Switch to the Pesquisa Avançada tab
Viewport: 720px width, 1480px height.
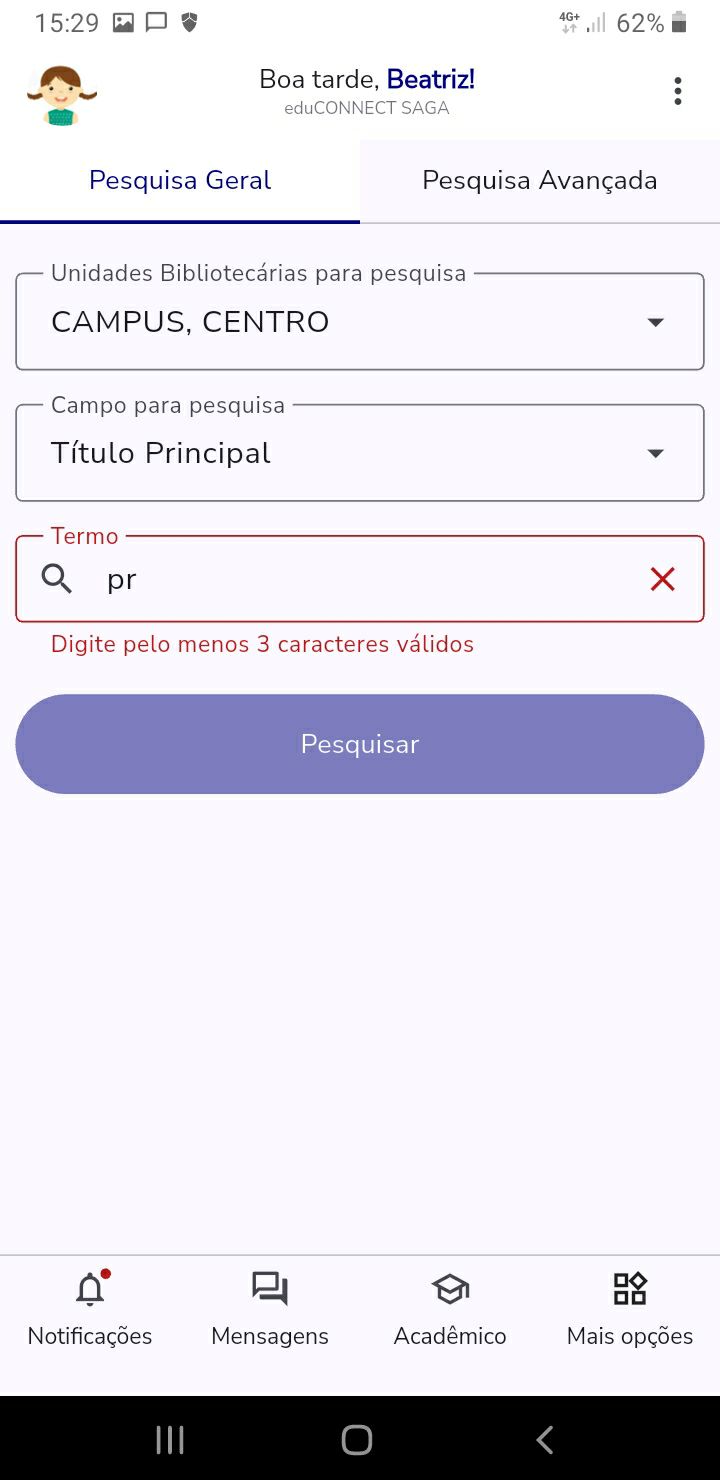[x=539, y=181]
